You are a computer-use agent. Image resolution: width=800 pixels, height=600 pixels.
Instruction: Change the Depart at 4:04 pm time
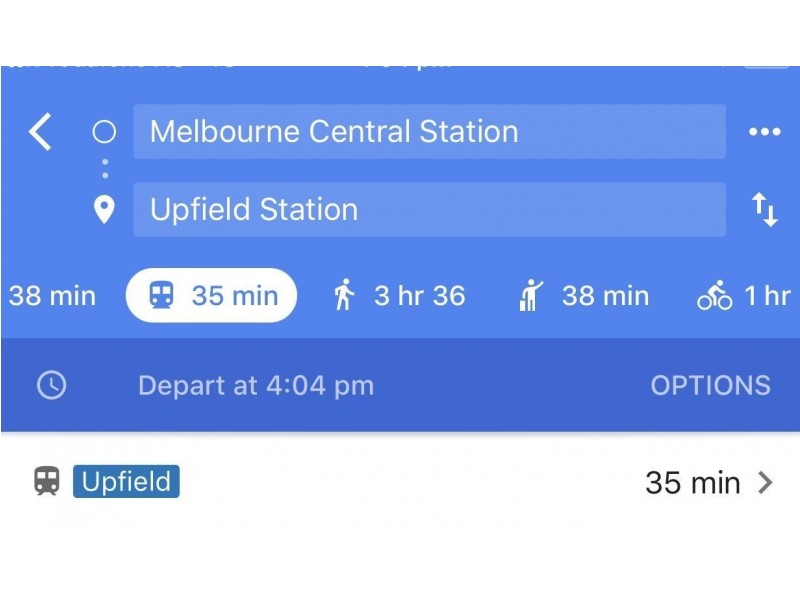coord(255,386)
